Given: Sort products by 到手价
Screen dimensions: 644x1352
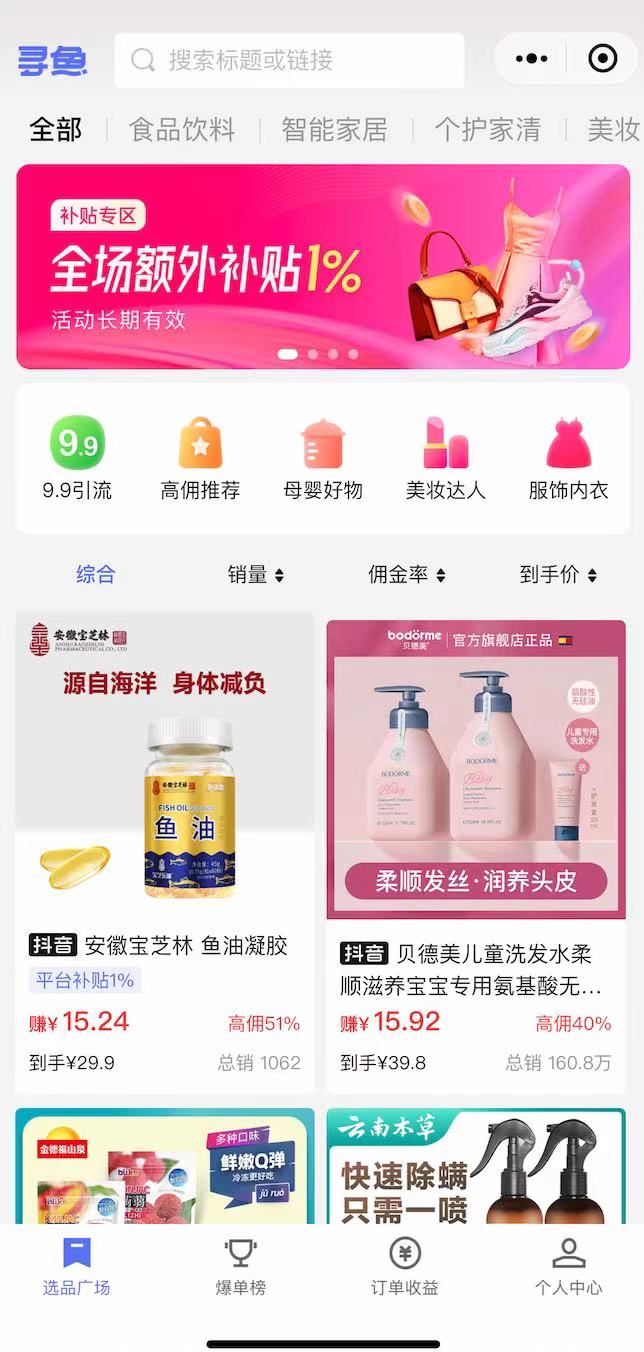Looking at the screenshot, I should coord(558,574).
